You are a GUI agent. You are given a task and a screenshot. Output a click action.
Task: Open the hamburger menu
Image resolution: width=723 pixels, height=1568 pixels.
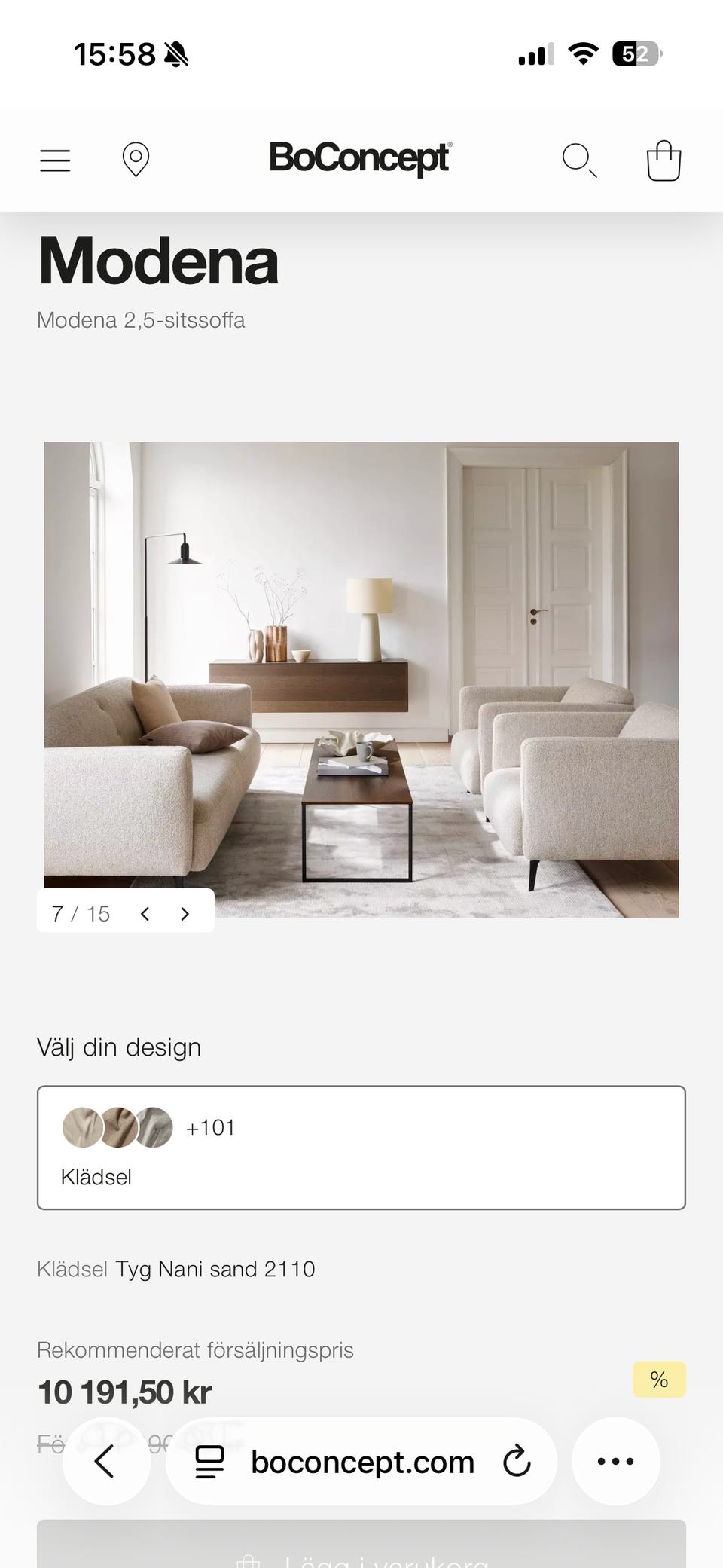[x=55, y=160]
